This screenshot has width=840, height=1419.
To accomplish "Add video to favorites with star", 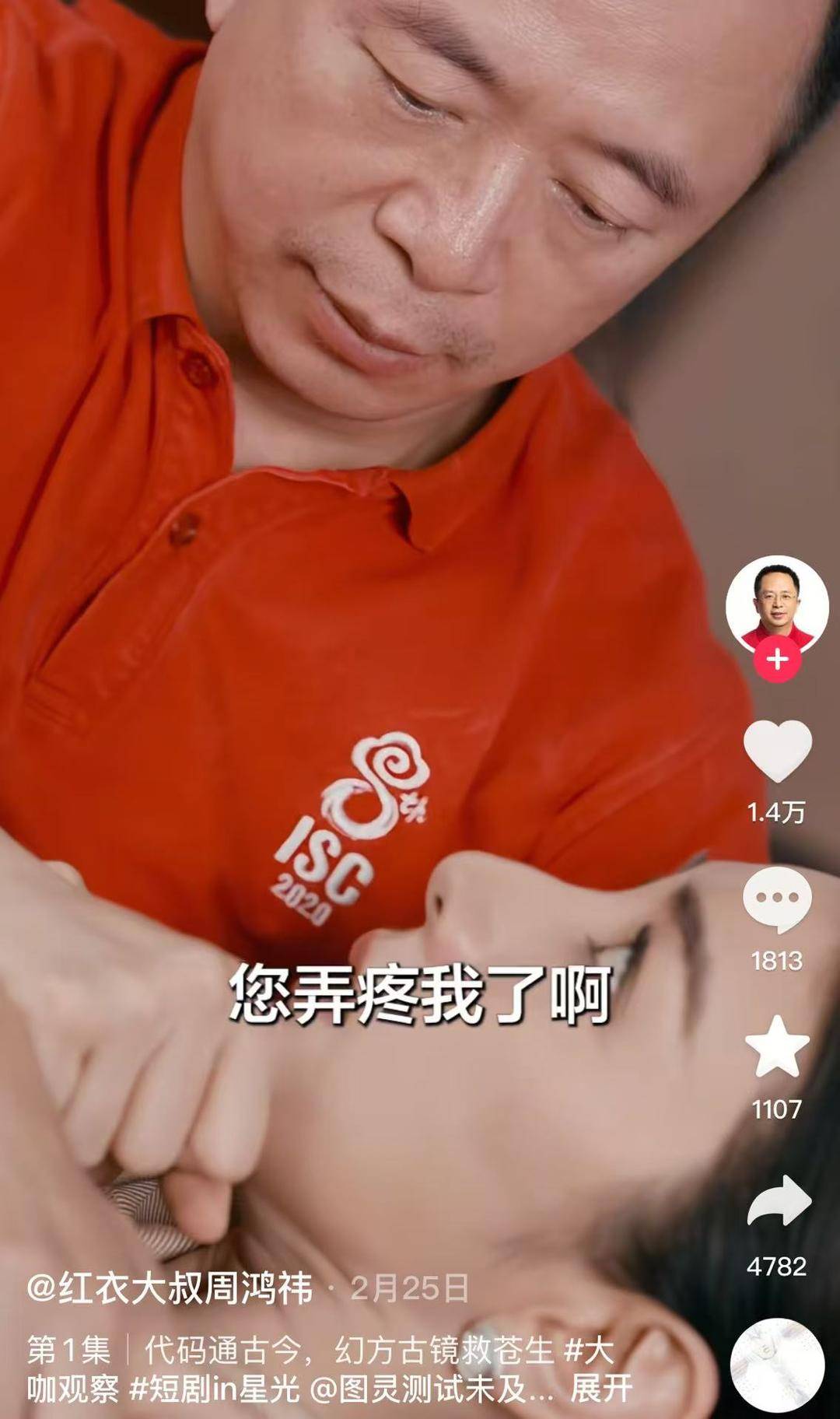I will (x=777, y=1048).
